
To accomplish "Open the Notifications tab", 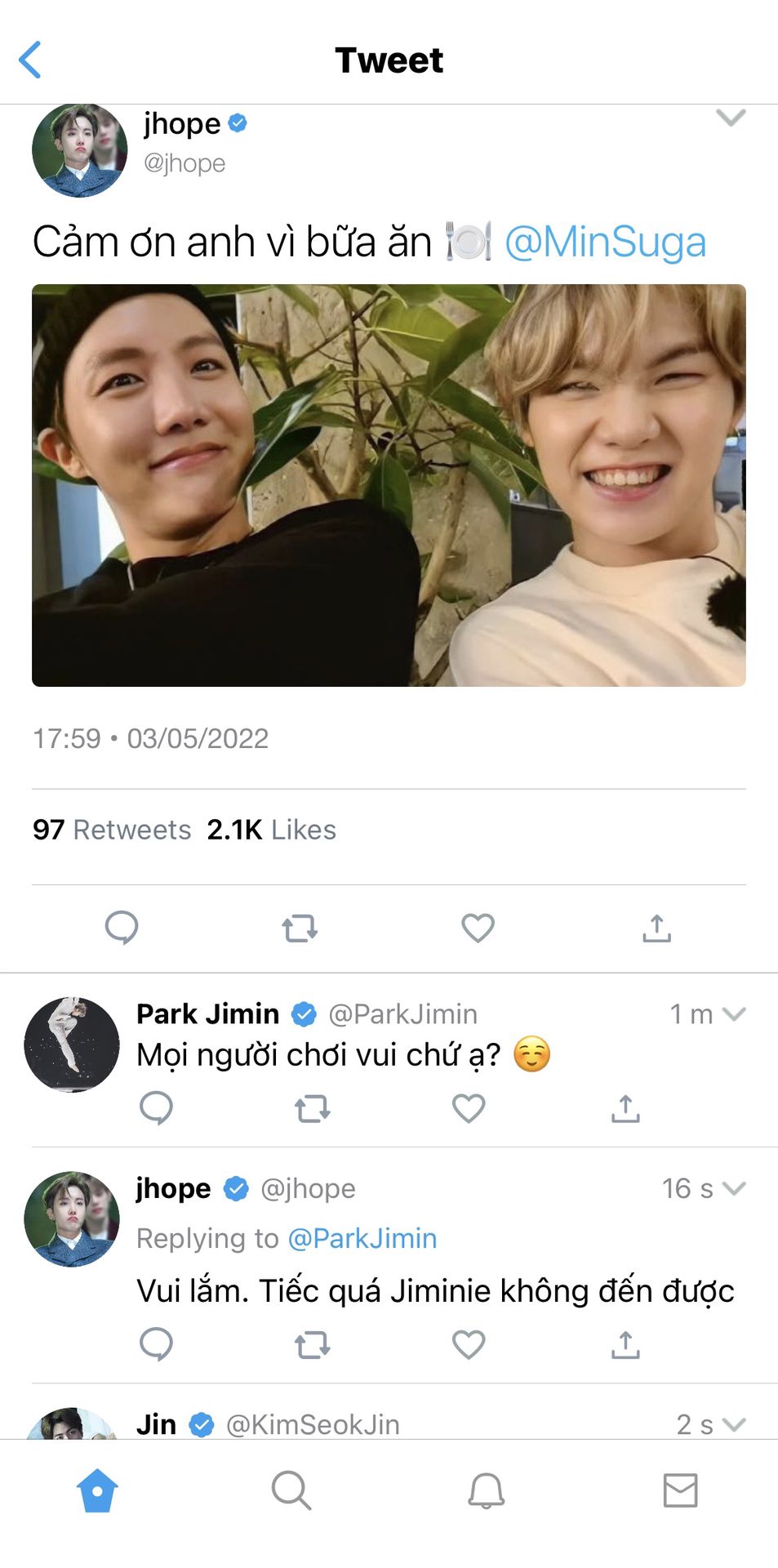I will tap(486, 1490).
